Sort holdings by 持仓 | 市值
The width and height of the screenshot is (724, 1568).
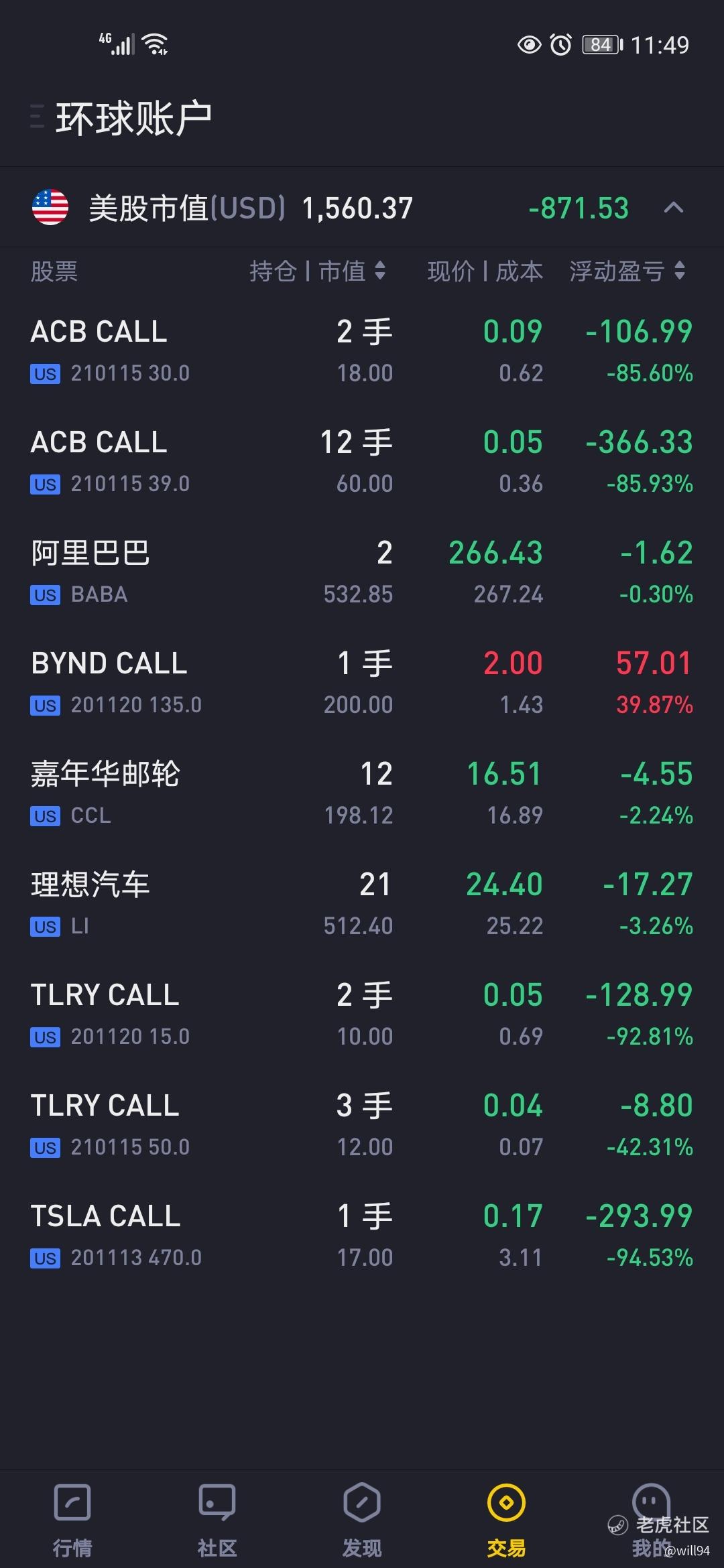[x=318, y=271]
